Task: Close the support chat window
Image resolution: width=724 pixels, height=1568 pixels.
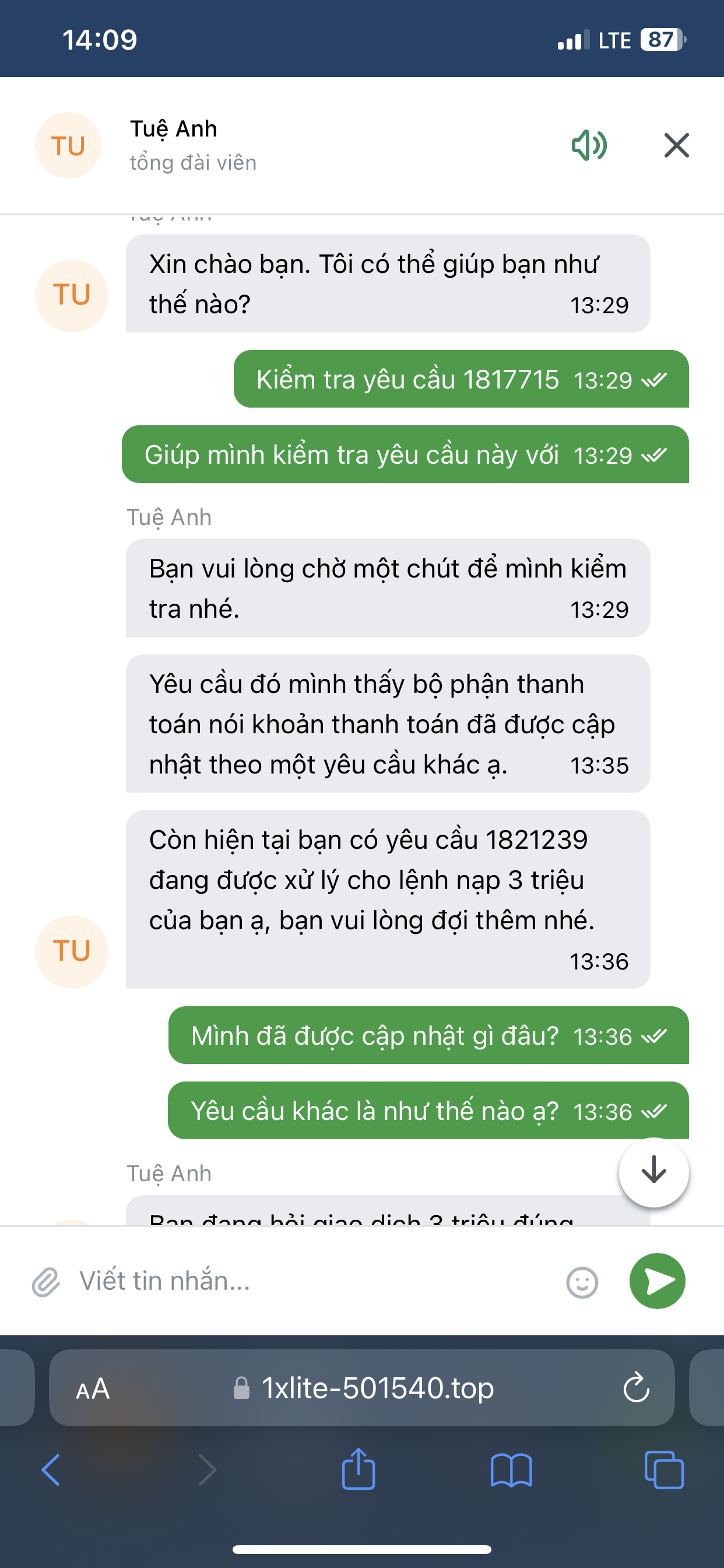Action: click(676, 145)
